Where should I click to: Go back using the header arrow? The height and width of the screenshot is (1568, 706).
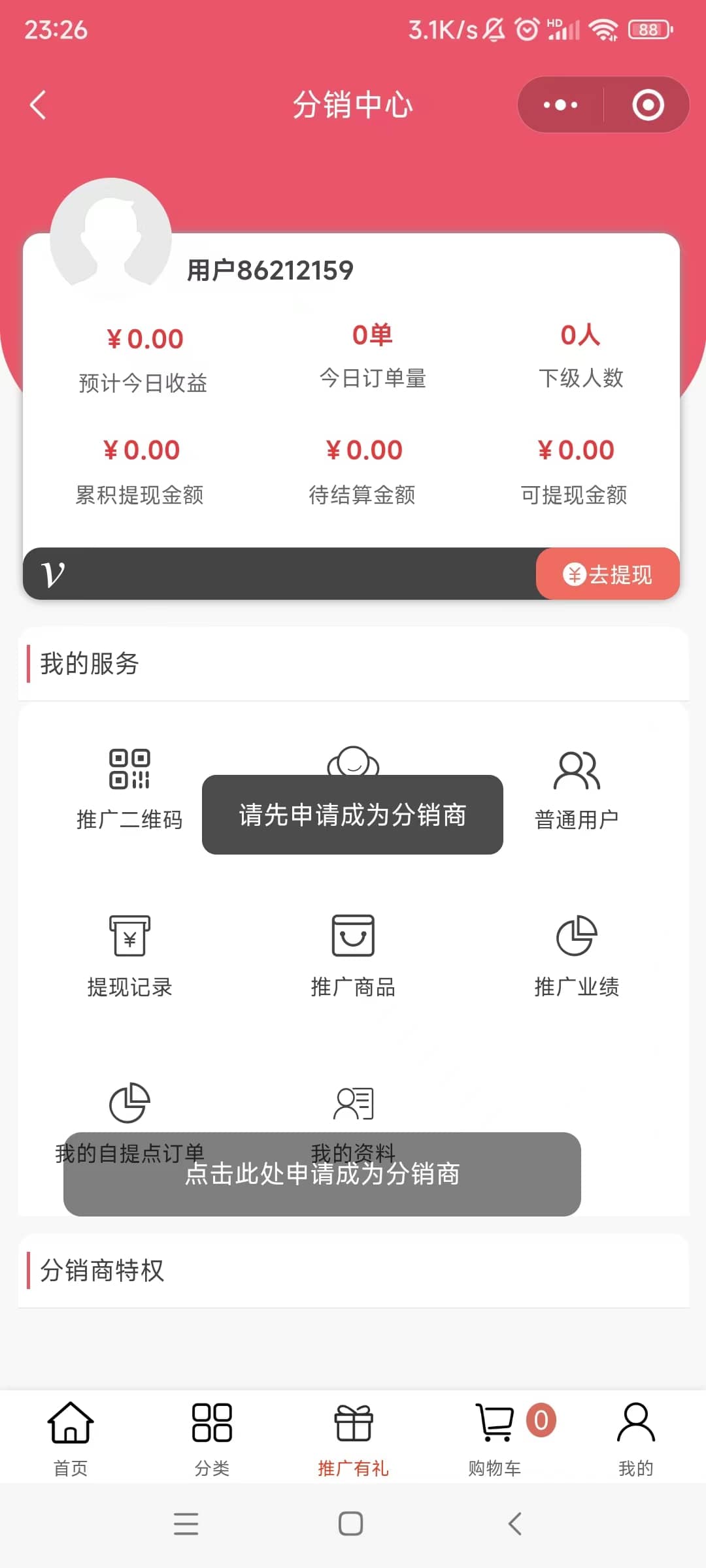pos(38,105)
